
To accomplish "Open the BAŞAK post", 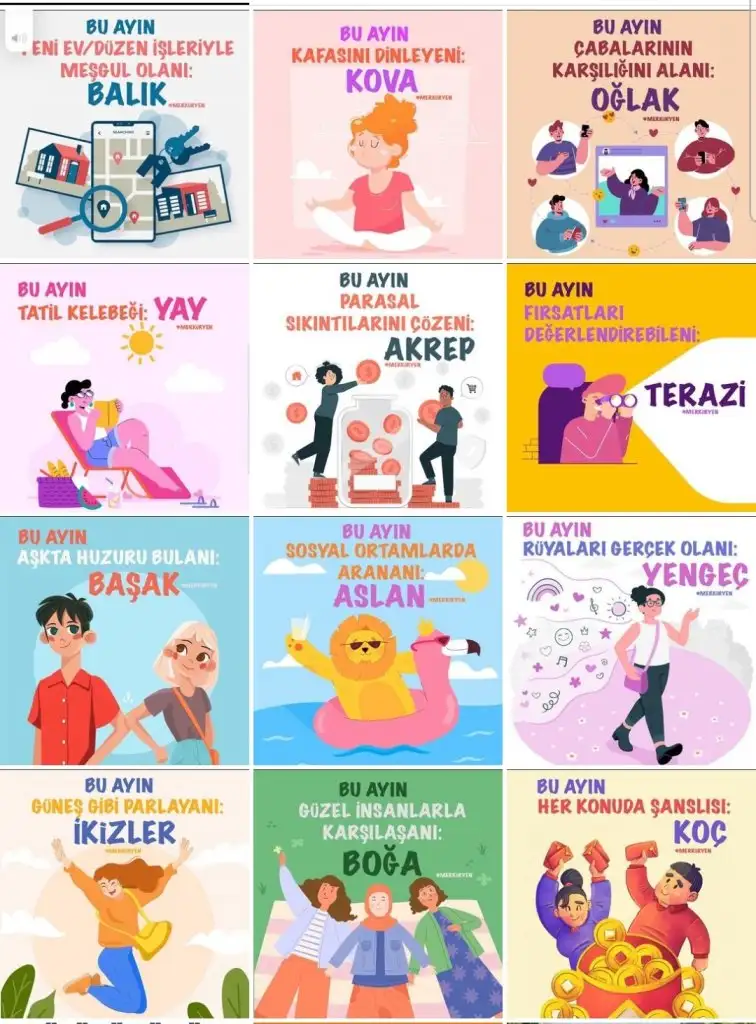I will pos(124,641).
